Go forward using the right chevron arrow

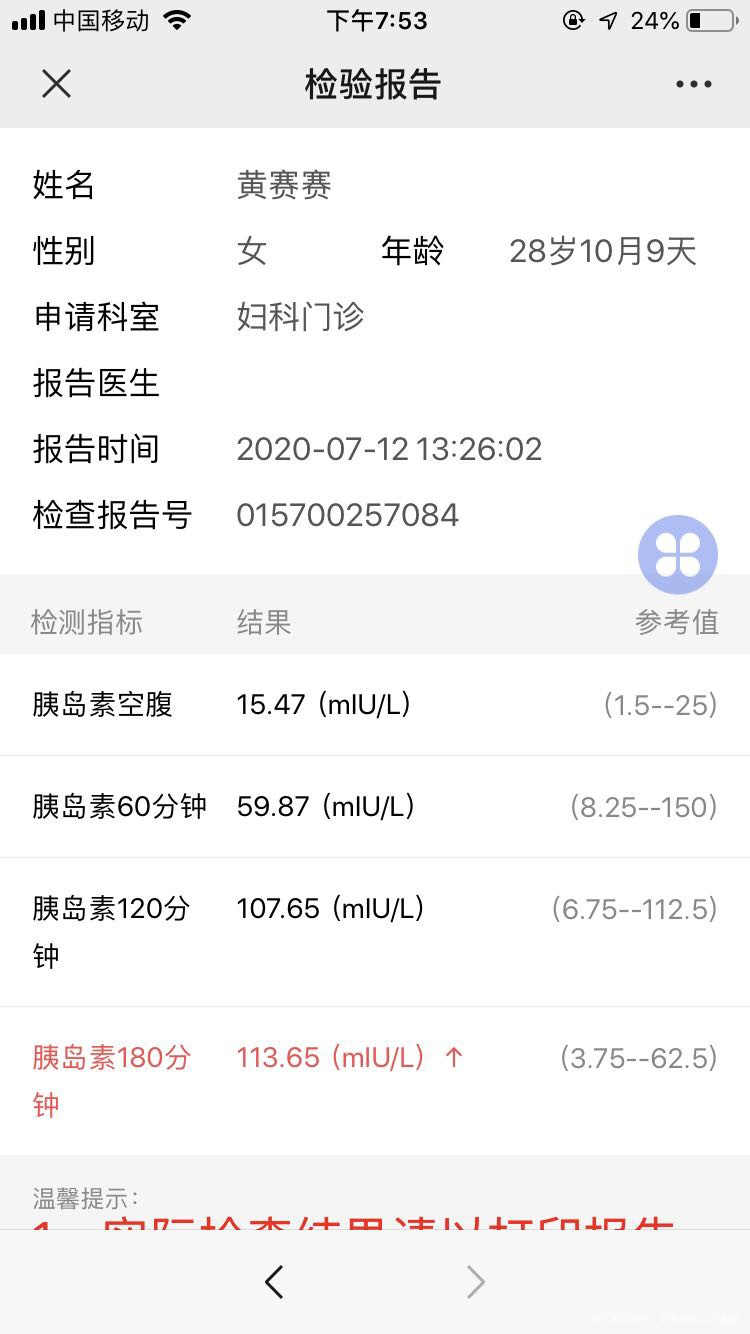475,1281
